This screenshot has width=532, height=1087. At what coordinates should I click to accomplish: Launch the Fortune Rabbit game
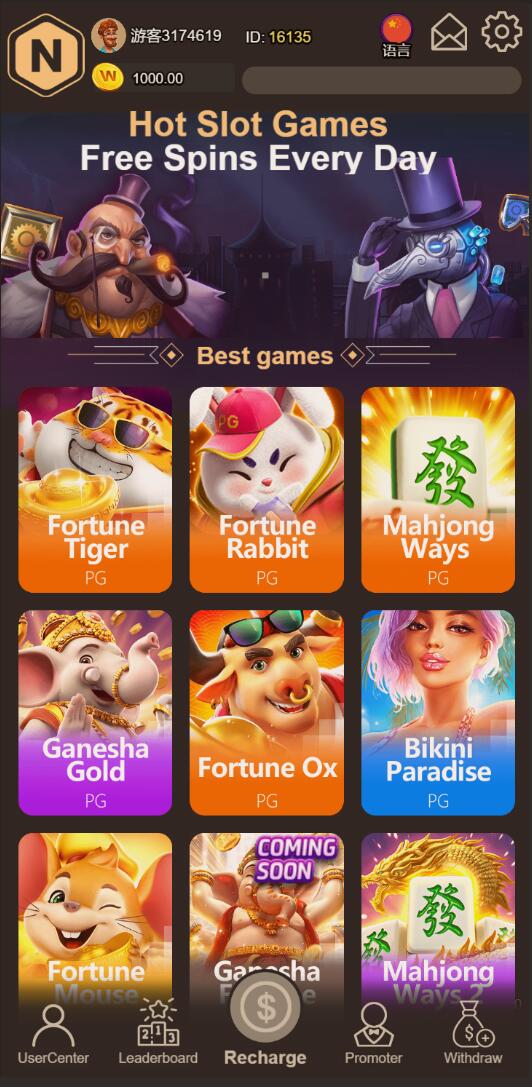pyautogui.click(x=266, y=489)
